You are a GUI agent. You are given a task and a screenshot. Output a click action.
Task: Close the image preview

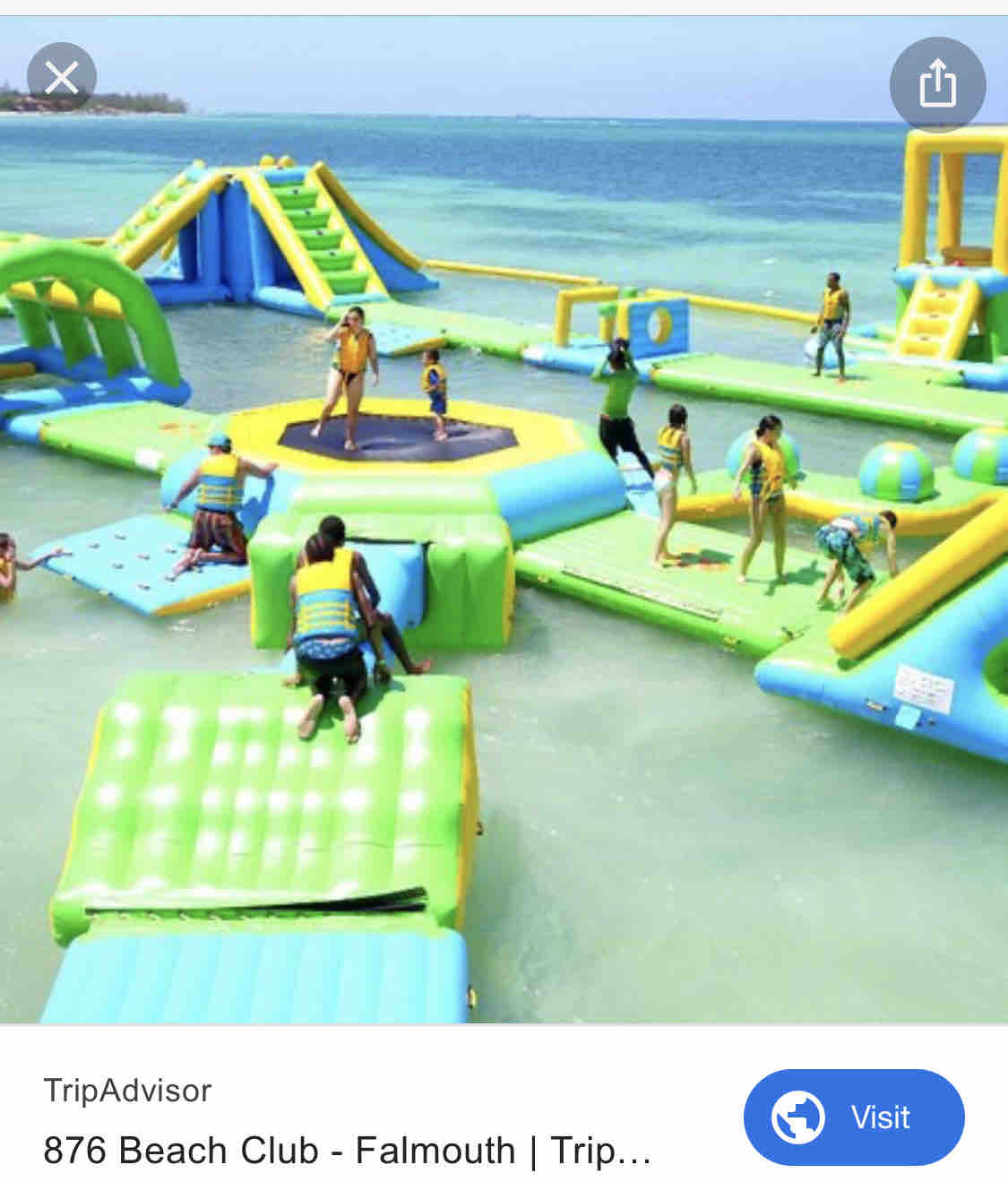coord(61,77)
